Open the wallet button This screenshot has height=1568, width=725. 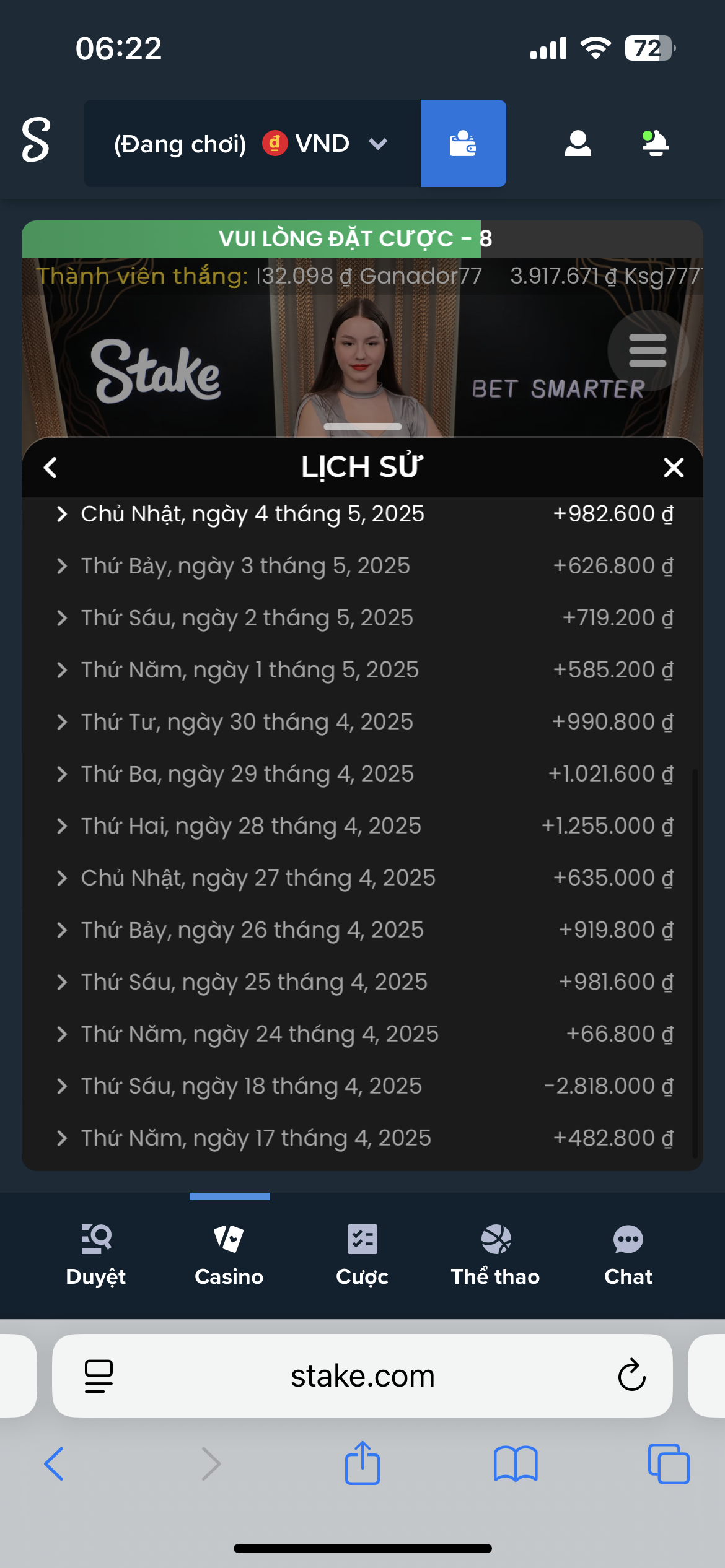click(463, 144)
